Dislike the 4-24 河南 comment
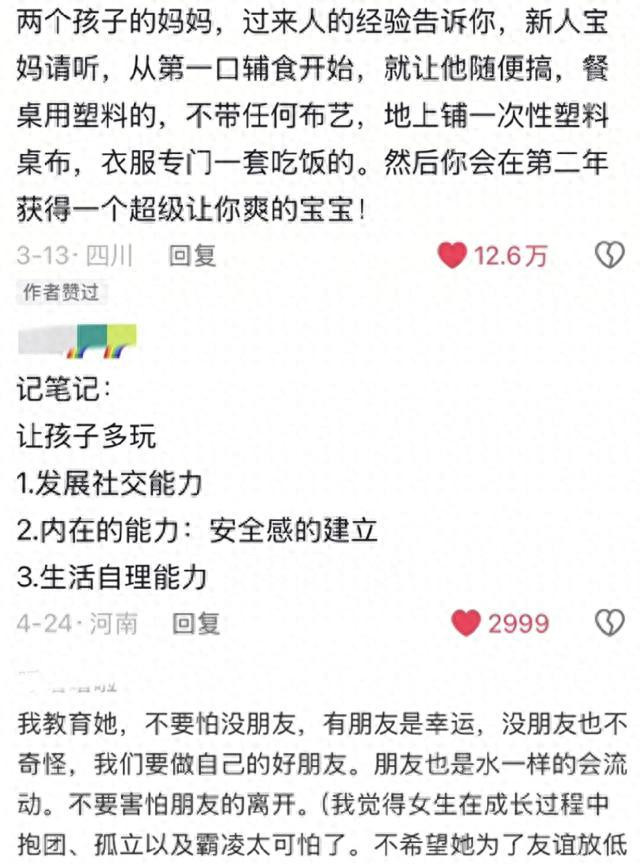This screenshot has width=640, height=864. pyautogui.click(x=609, y=624)
